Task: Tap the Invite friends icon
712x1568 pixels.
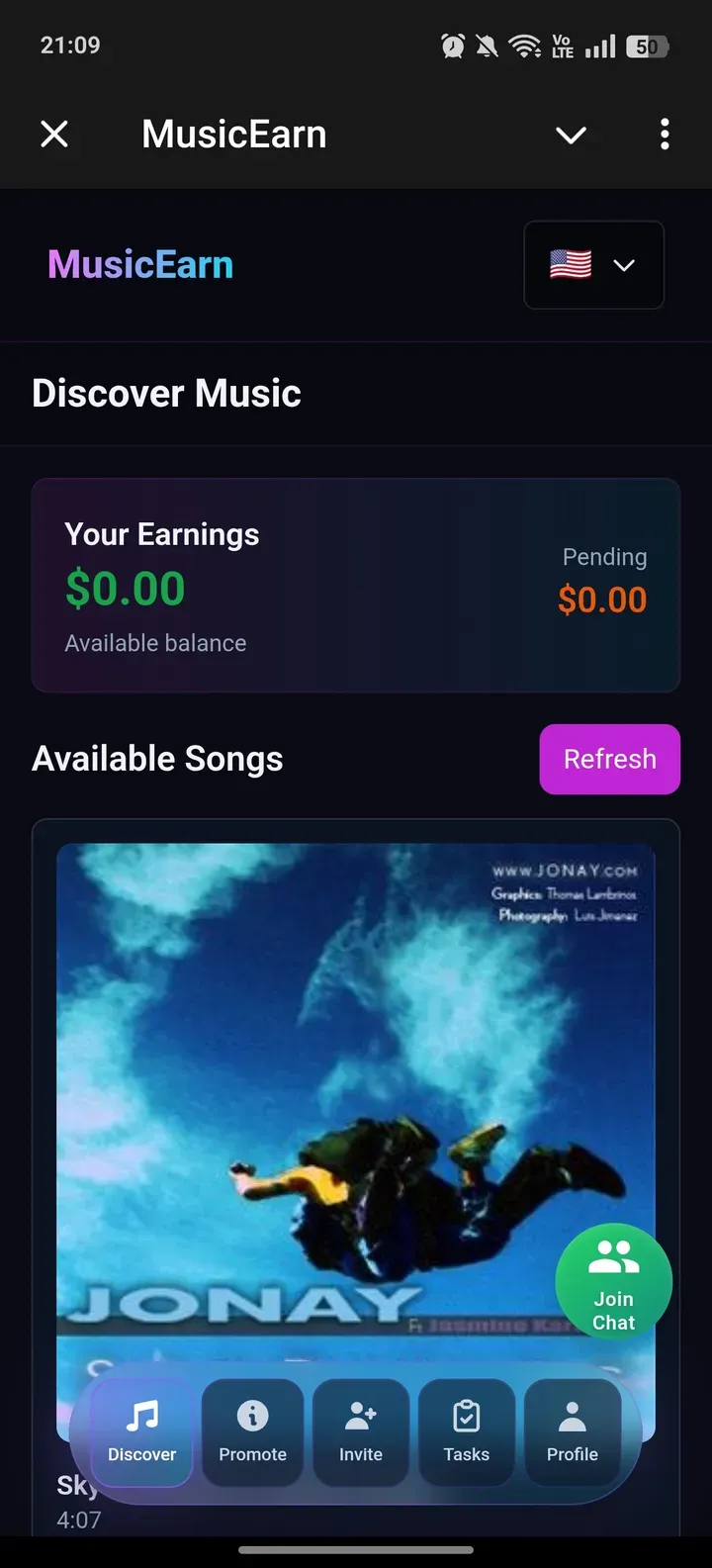Action: point(360,1419)
